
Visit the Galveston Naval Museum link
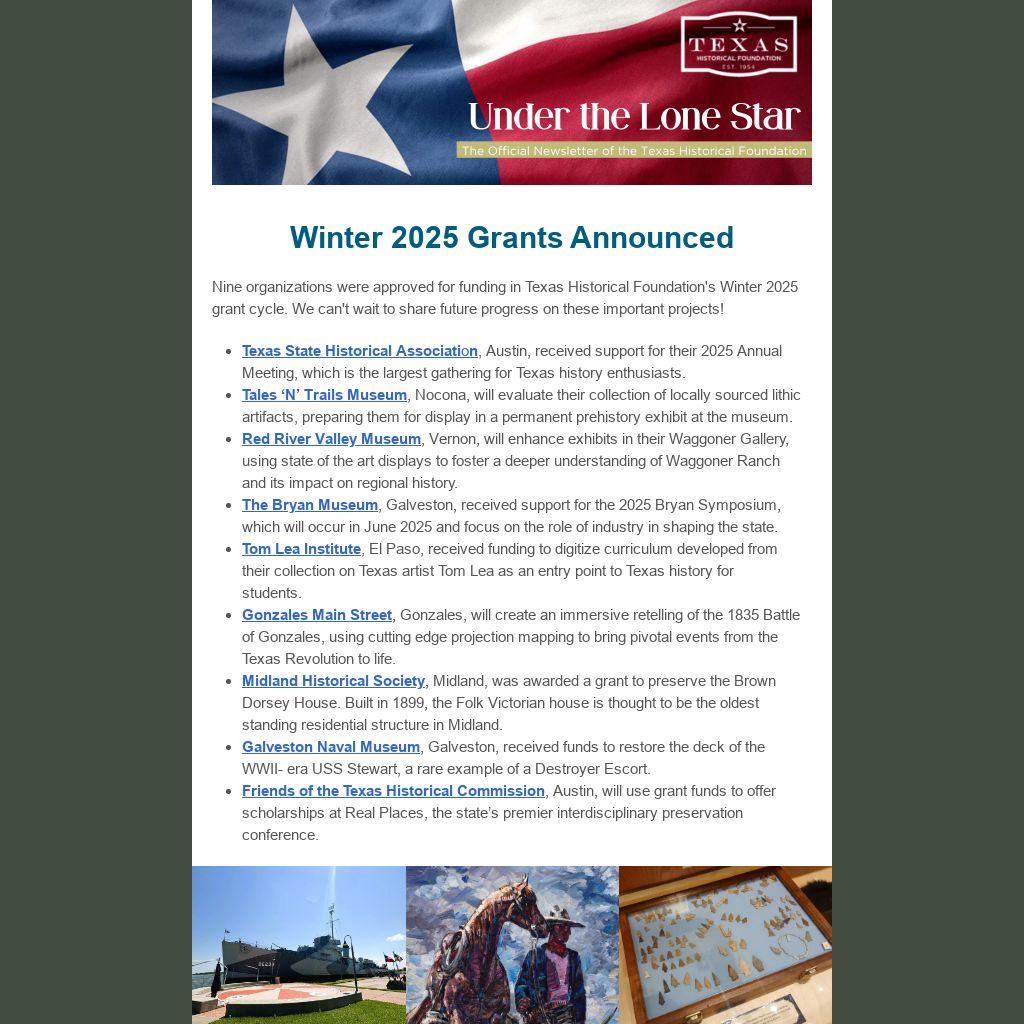coord(330,746)
